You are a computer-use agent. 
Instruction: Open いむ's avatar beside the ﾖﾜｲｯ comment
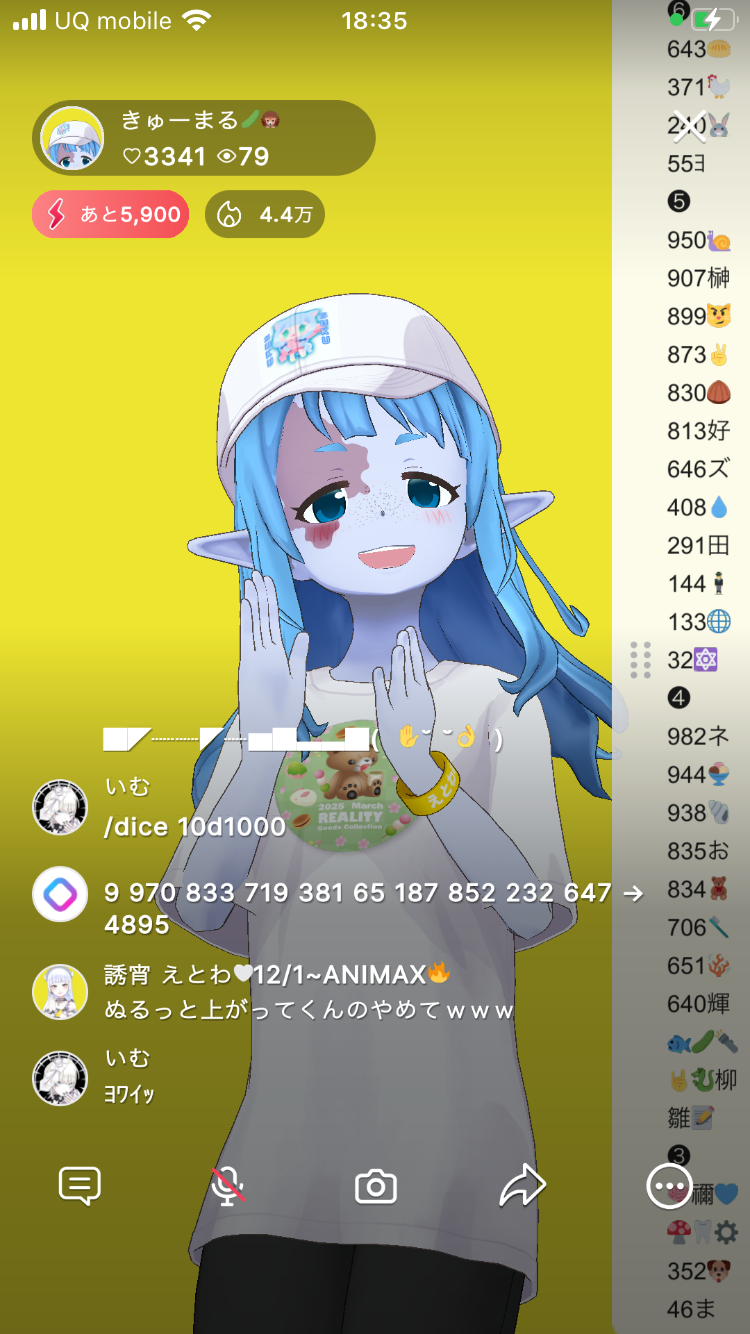[x=60, y=1078]
